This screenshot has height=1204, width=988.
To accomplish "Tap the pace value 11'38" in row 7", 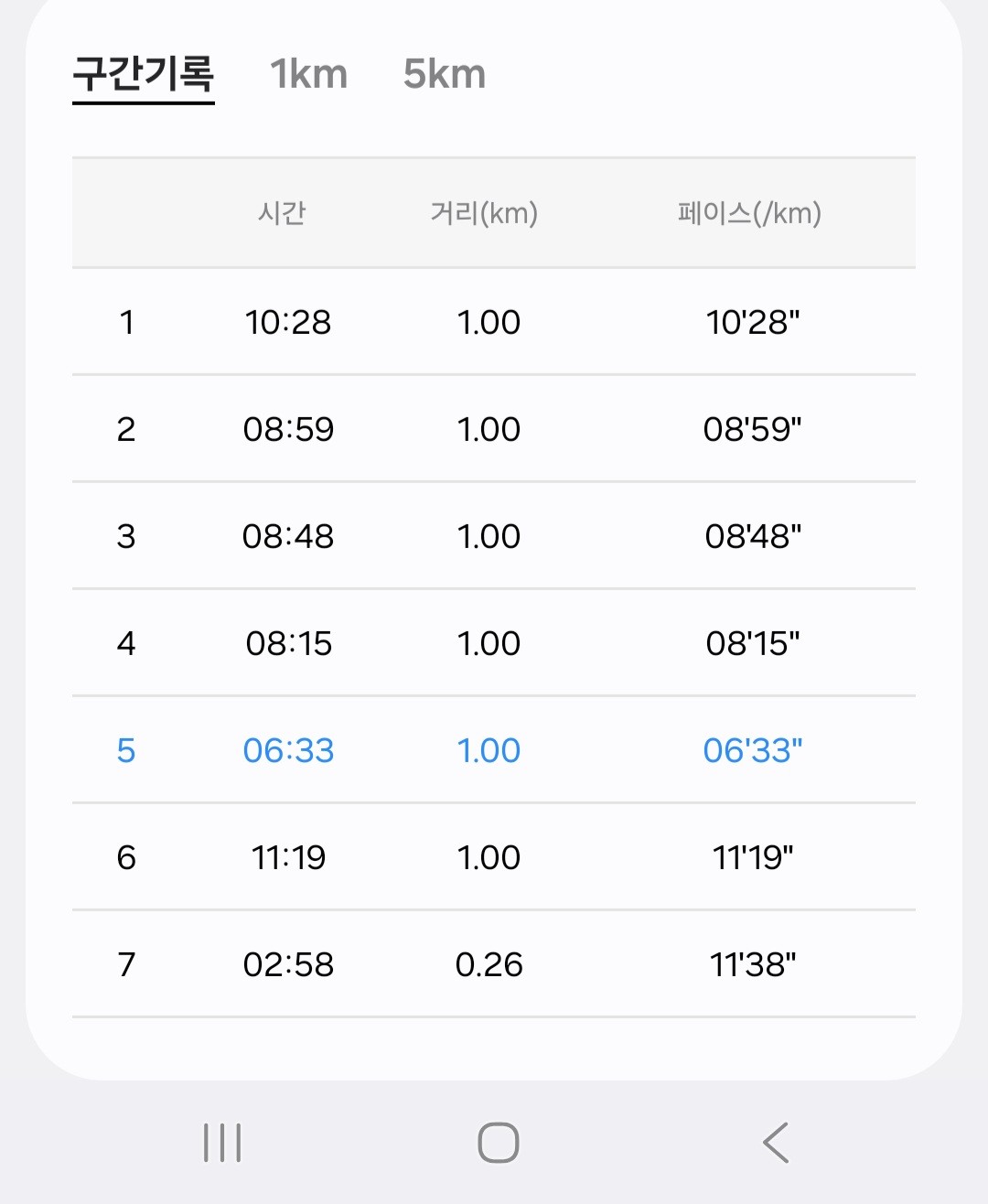I will [752, 963].
